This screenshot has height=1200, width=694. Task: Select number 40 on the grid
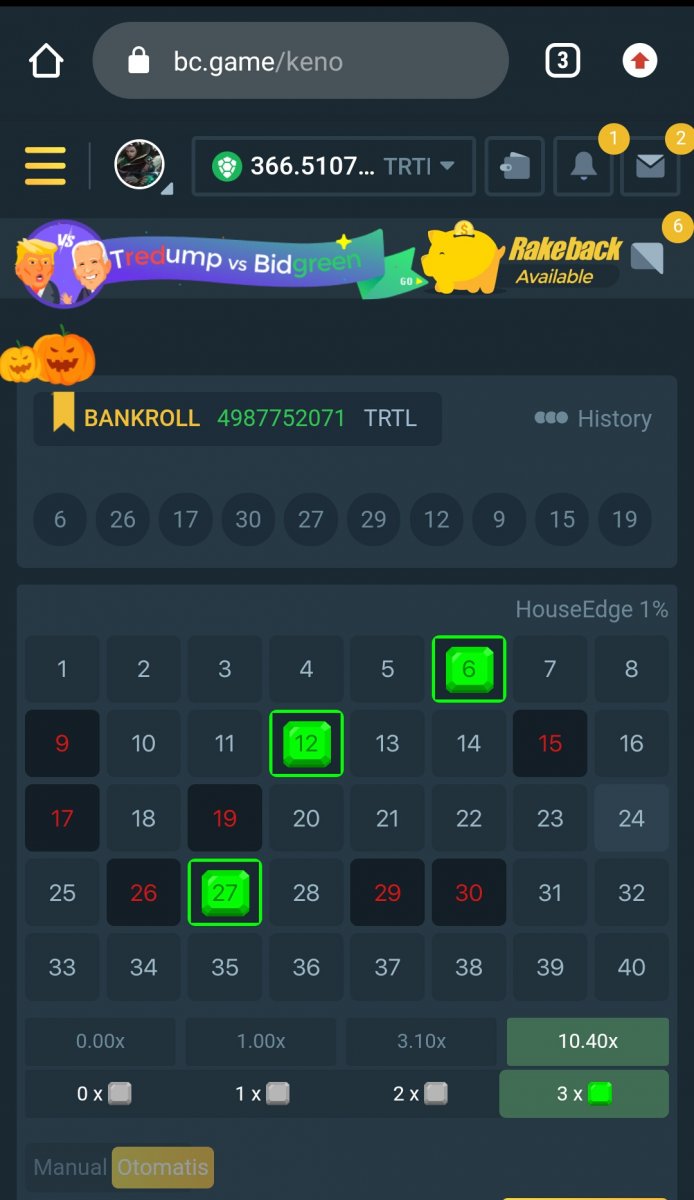(631, 967)
